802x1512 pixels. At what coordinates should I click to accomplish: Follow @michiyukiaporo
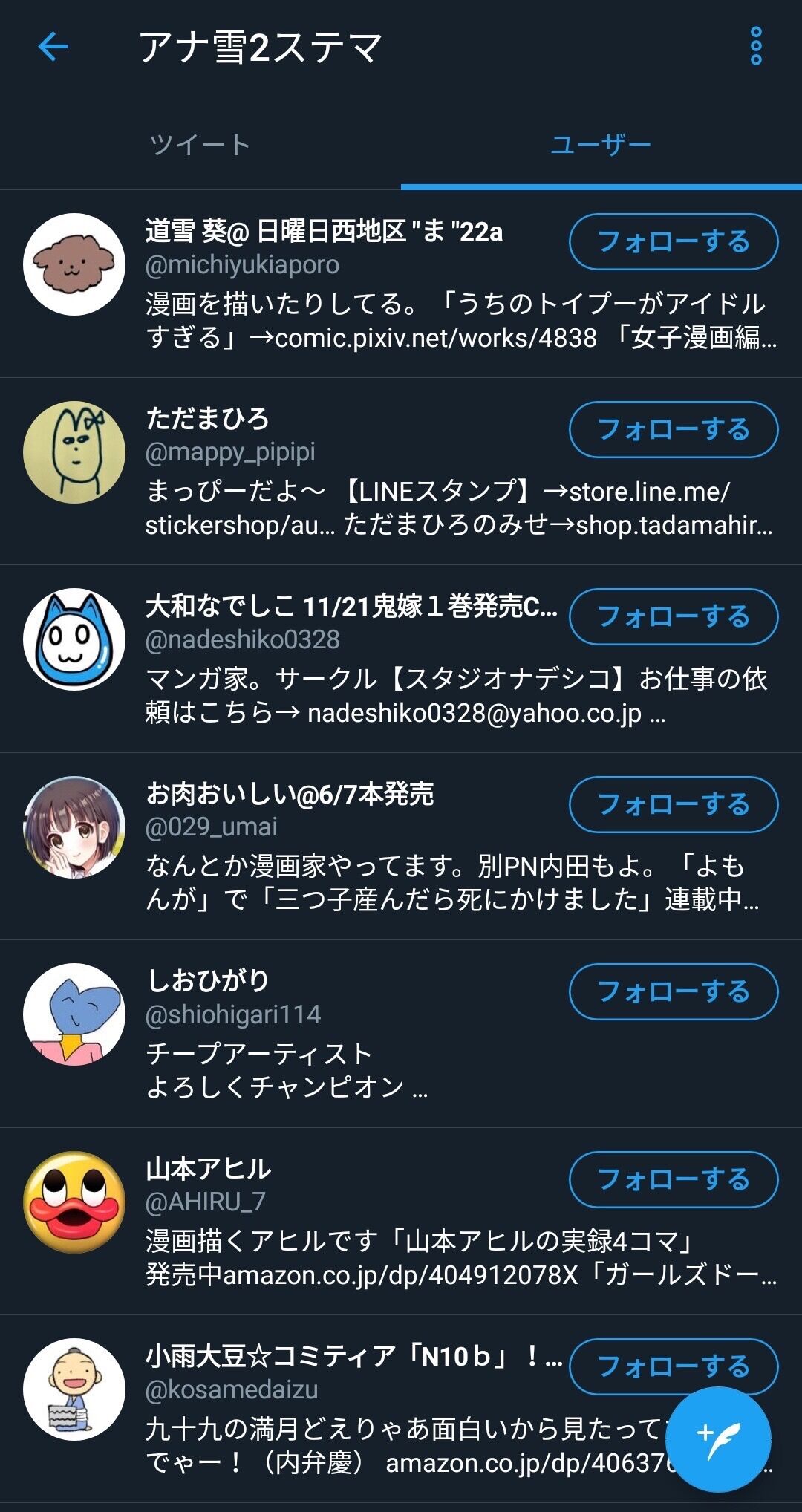673,241
